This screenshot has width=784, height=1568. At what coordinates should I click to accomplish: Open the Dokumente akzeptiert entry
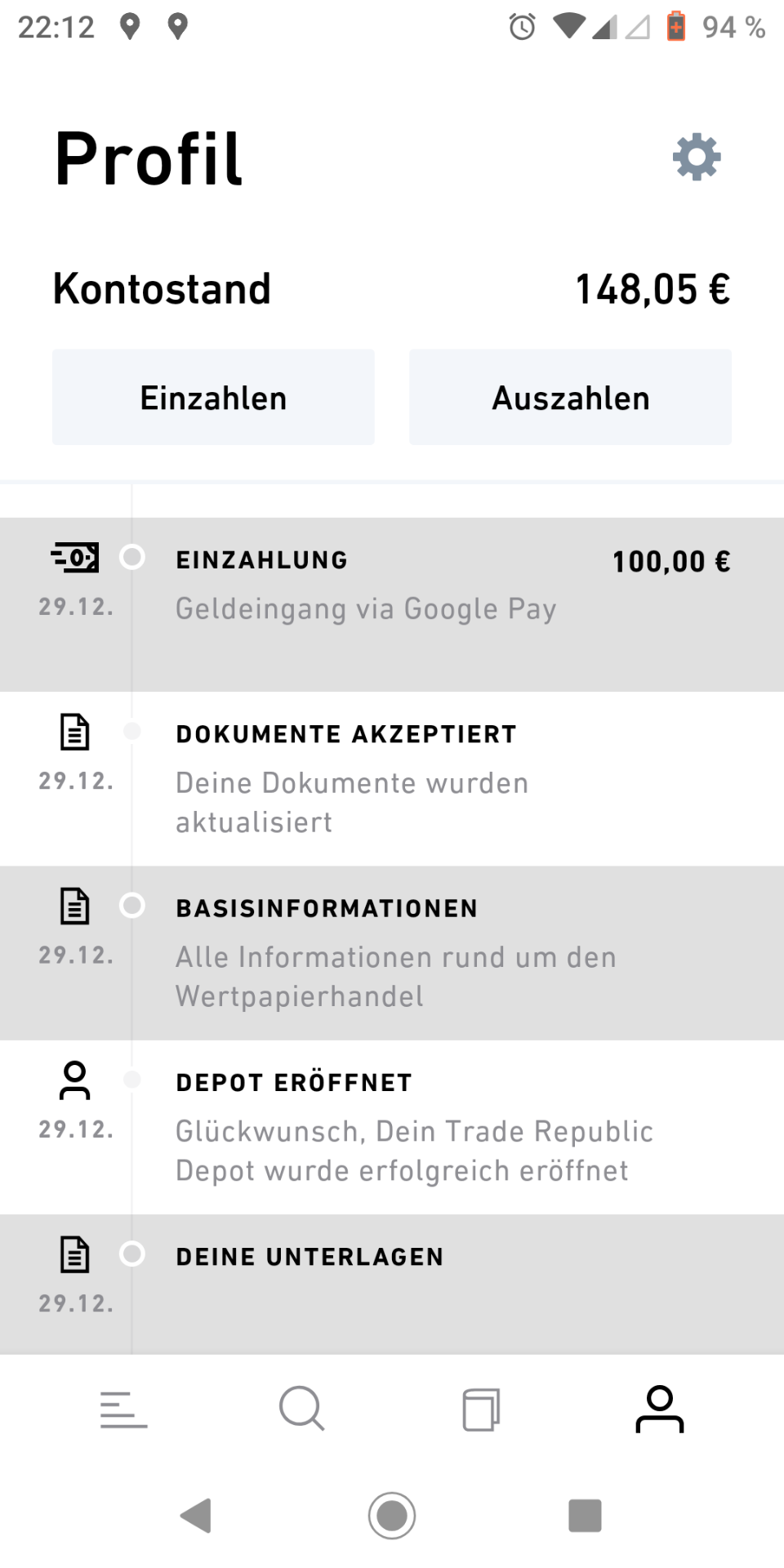[x=392, y=779]
